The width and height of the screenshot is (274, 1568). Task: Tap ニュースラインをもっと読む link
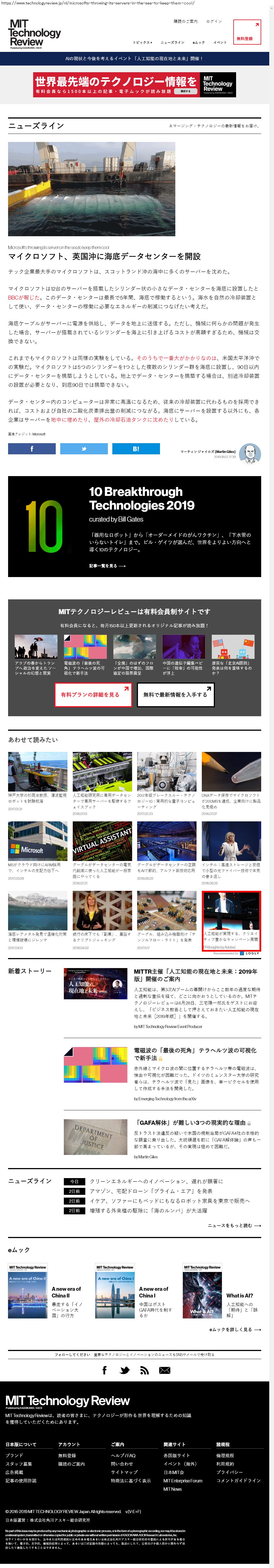click(x=234, y=1225)
